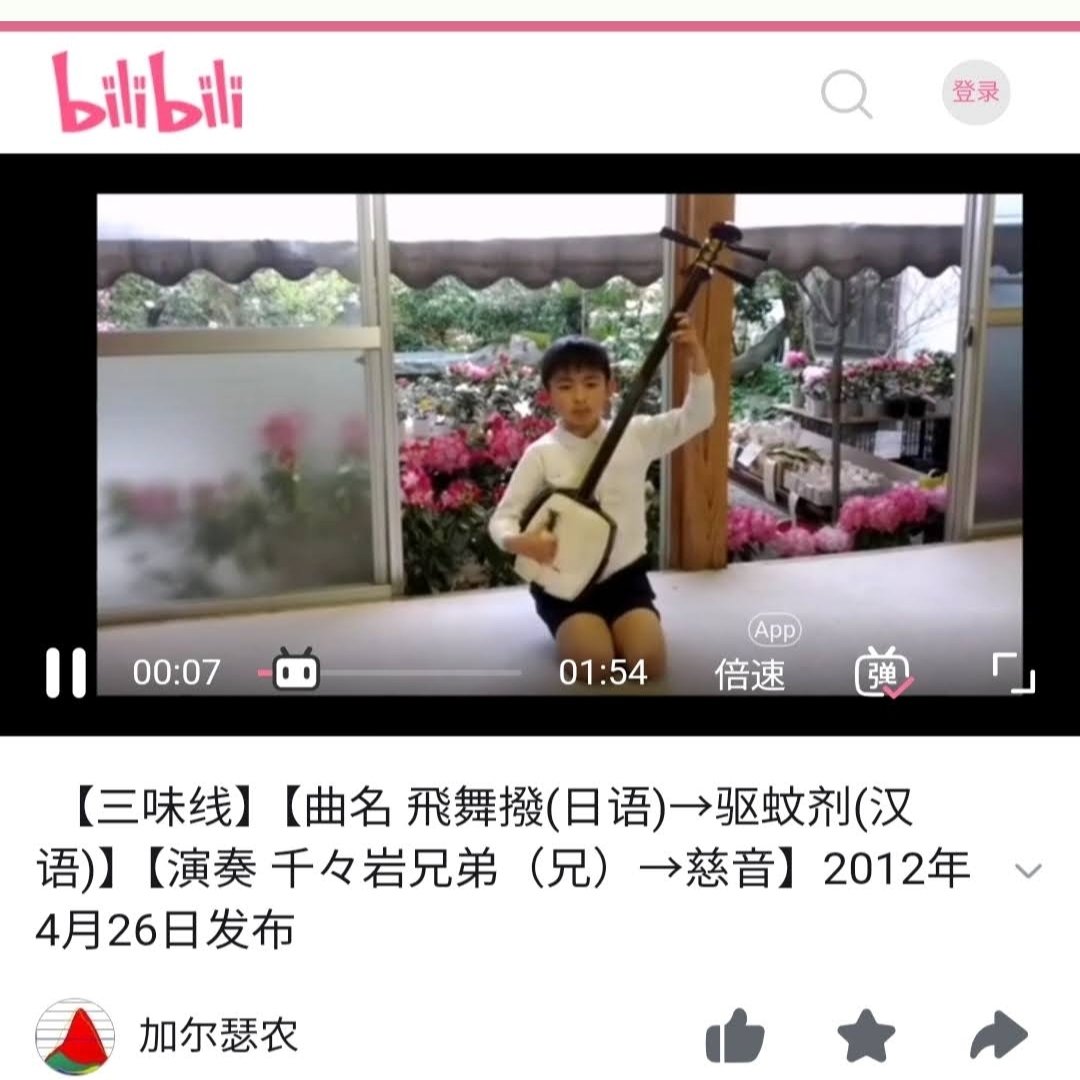Viewport: 1080px width, 1080px height.
Task: Open the 倍速 playback speed option
Action: (x=750, y=675)
